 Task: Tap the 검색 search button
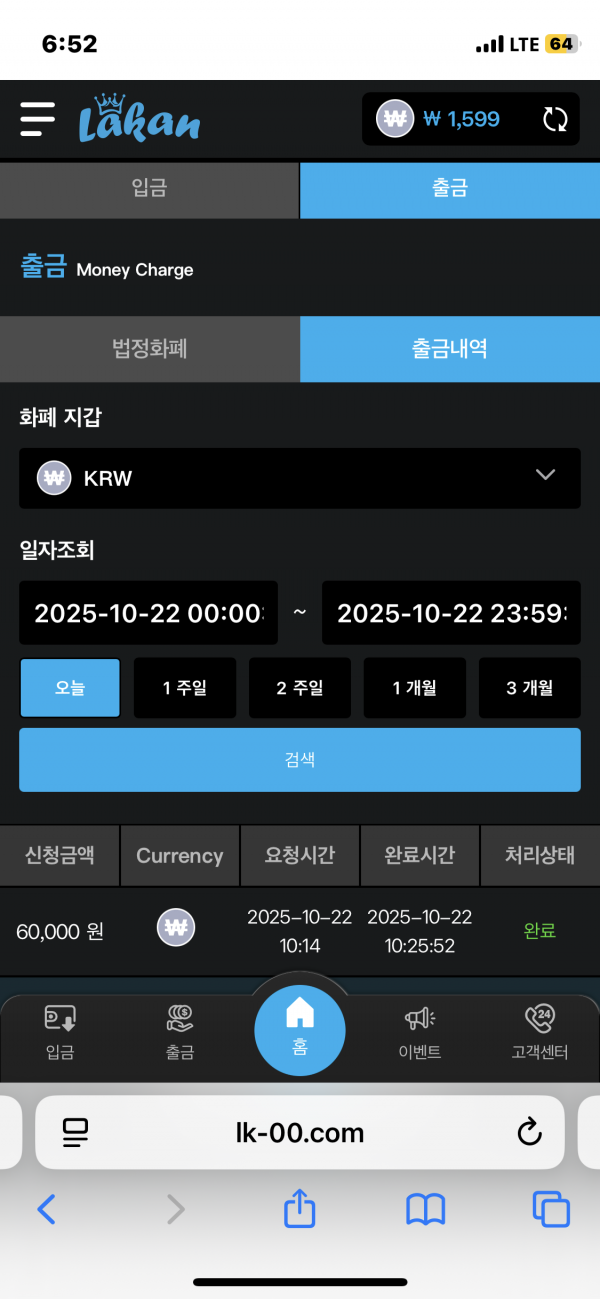point(300,760)
